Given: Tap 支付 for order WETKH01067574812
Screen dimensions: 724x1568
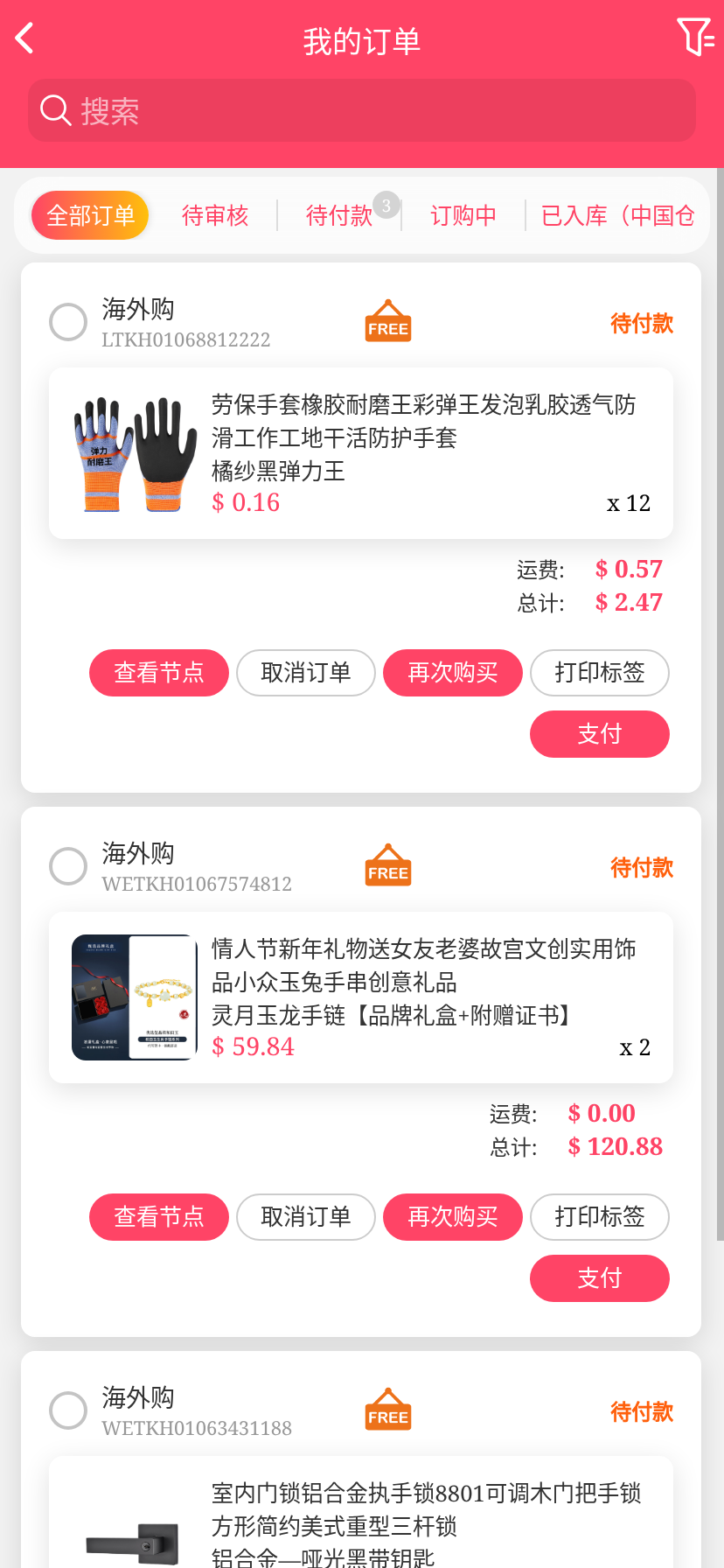Looking at the screenshot, I should click(600, 1278).
